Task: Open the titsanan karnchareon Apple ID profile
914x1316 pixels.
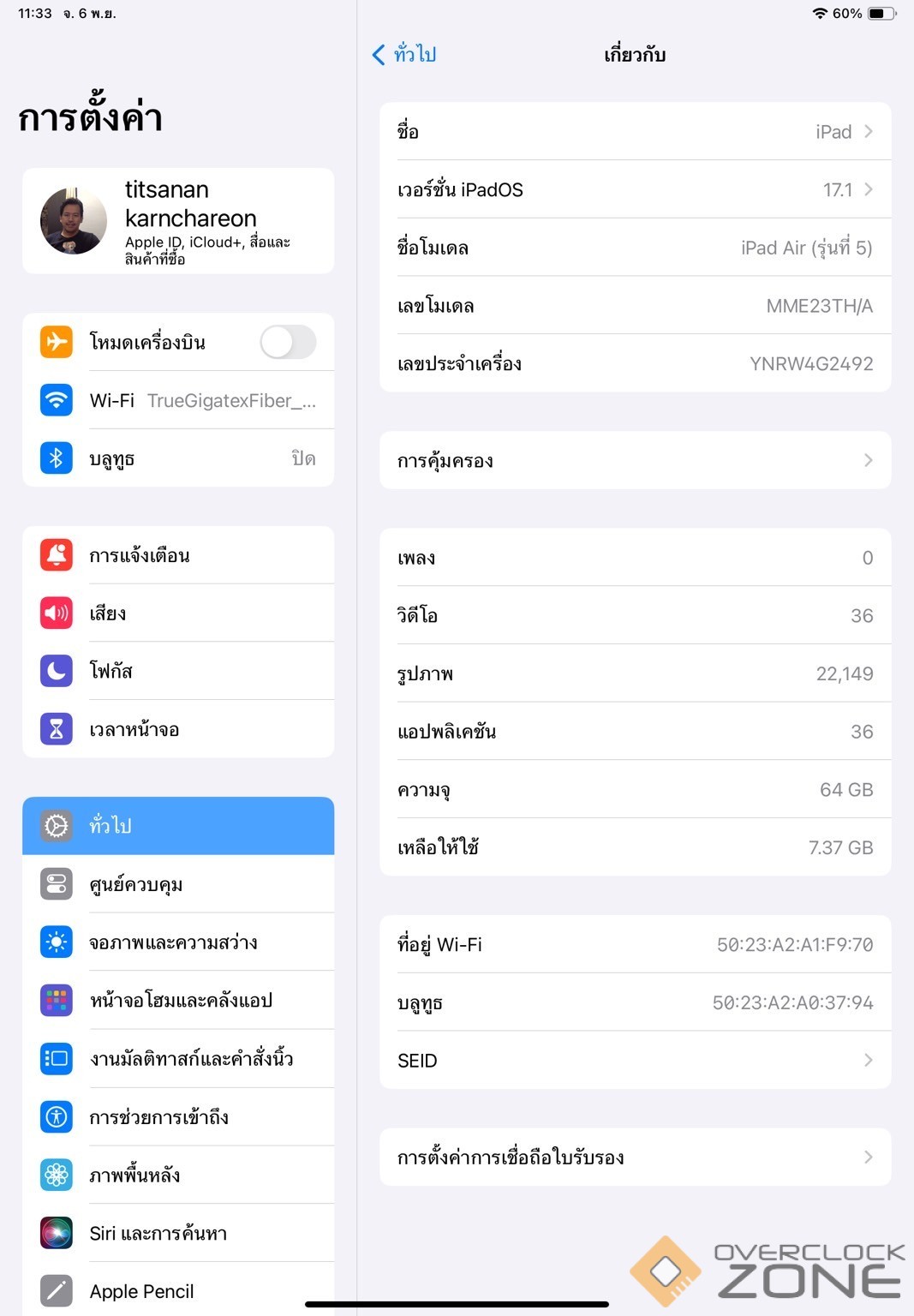Action: click(x=178, y=221)
